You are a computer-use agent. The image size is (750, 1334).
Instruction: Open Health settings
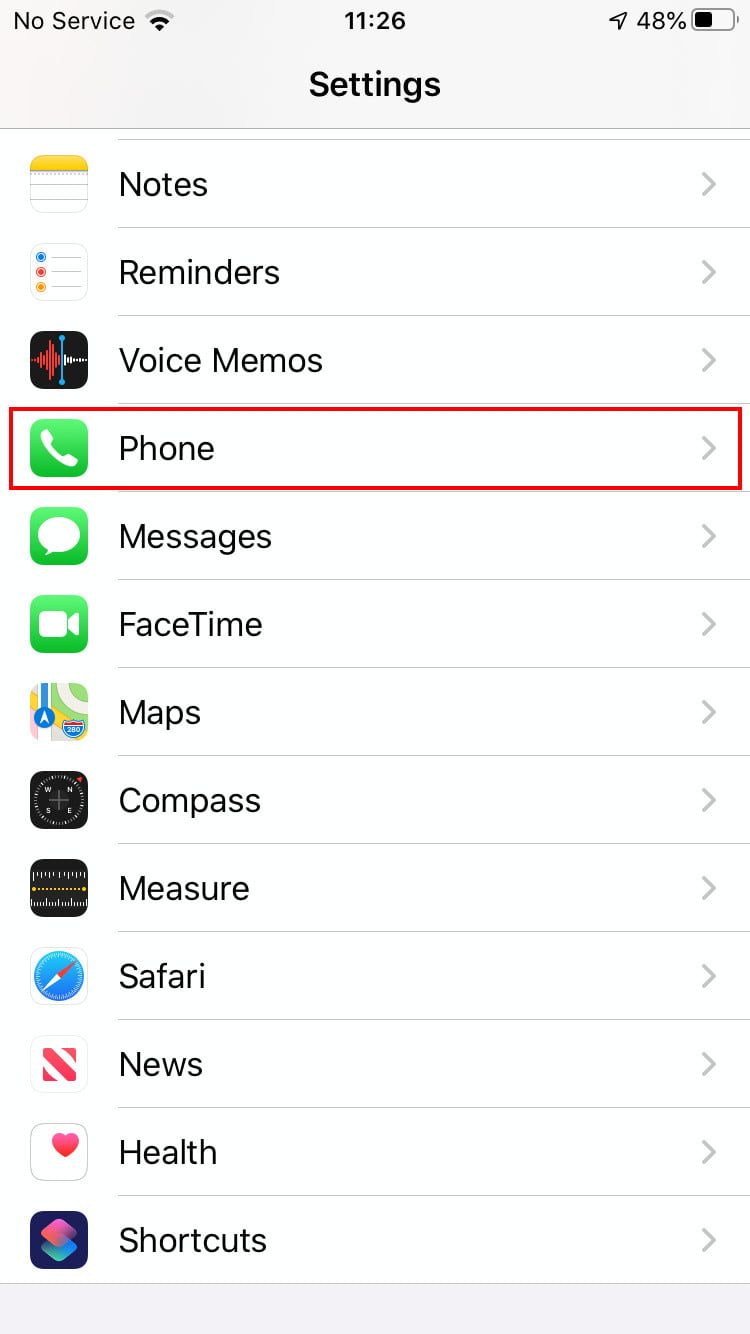tap(375, 1152)
